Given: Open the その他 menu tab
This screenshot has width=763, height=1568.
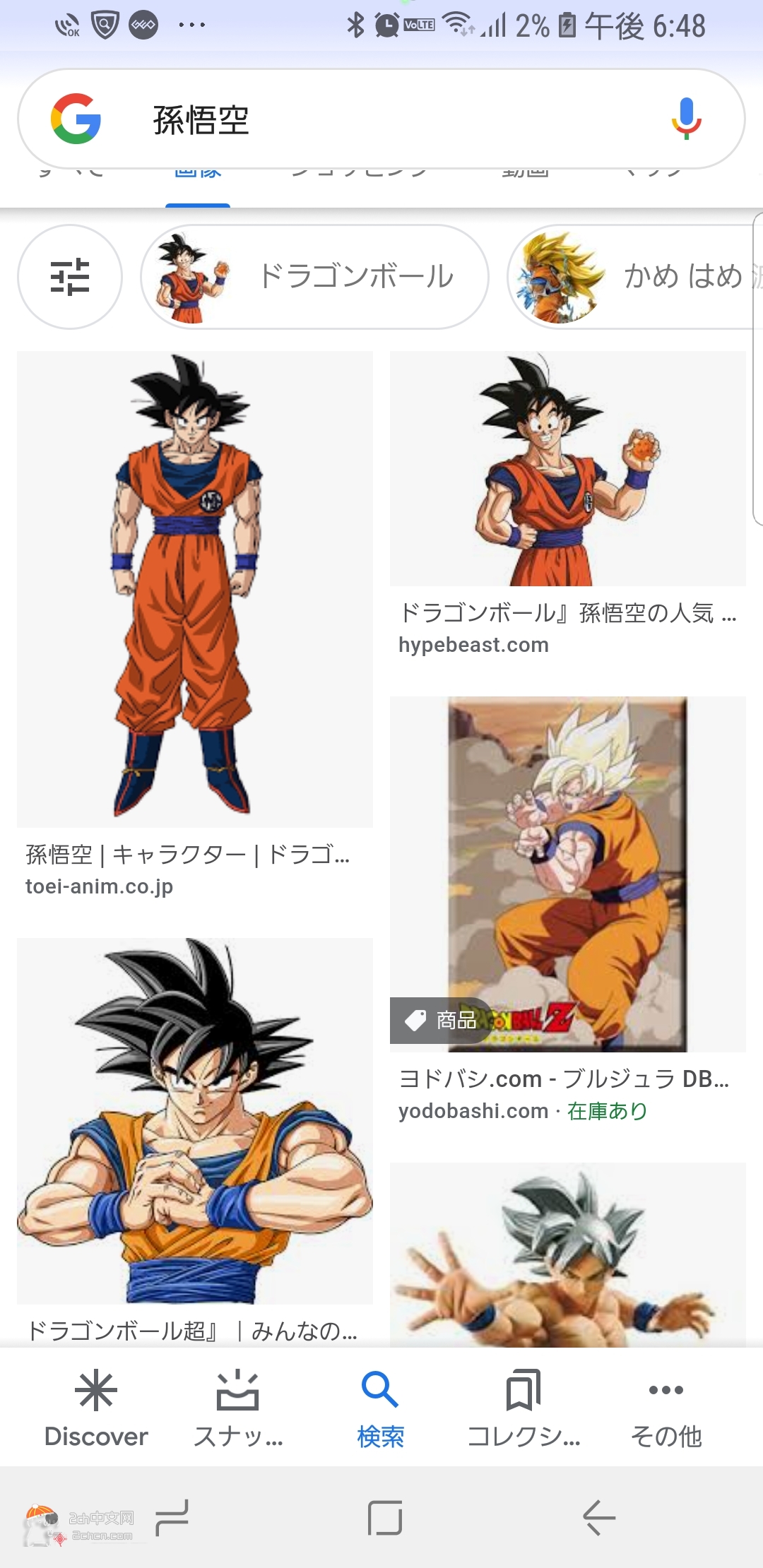Looking at the screenshot, I should 666,1407.
